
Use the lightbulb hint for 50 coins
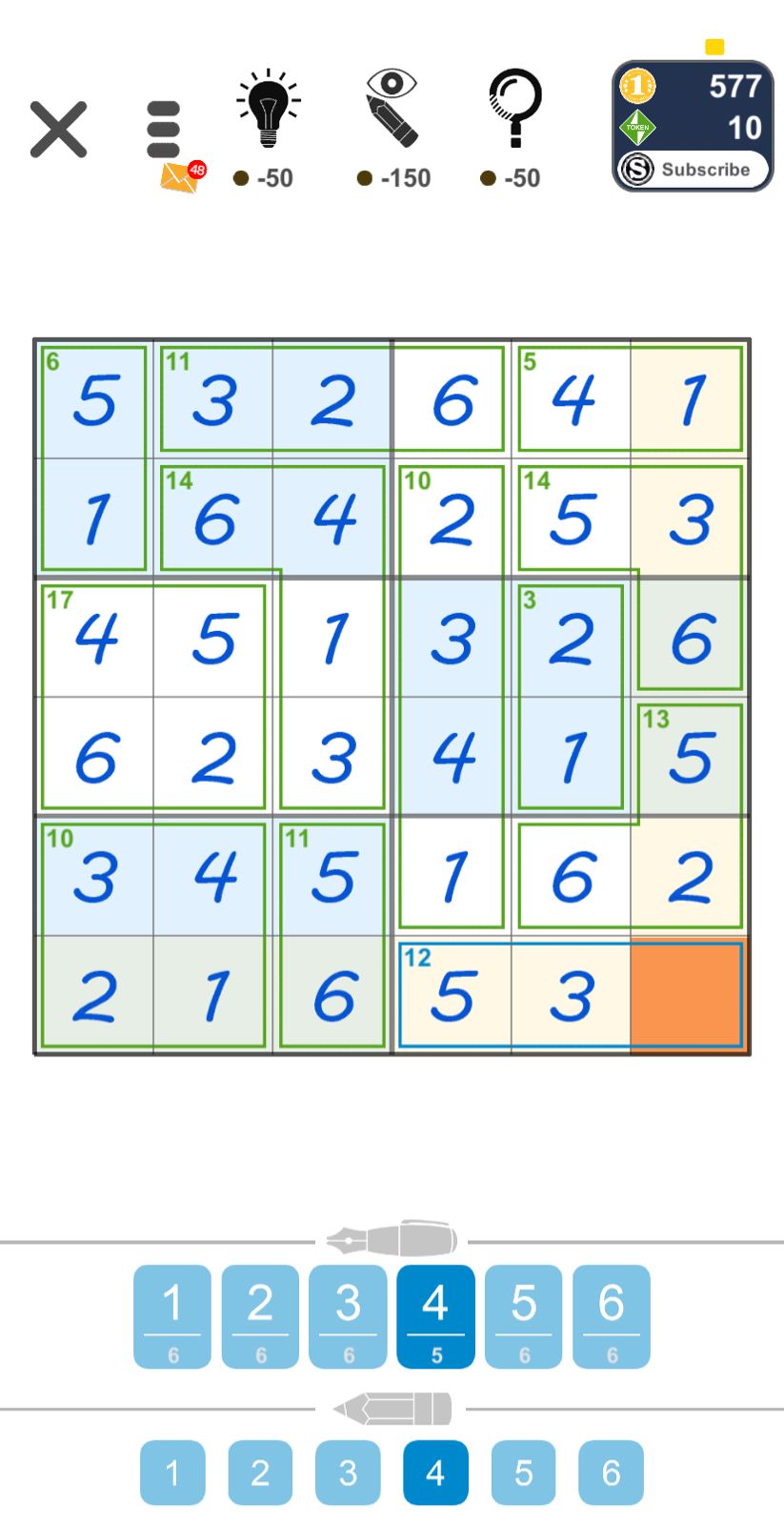click(x=268, y=110)
